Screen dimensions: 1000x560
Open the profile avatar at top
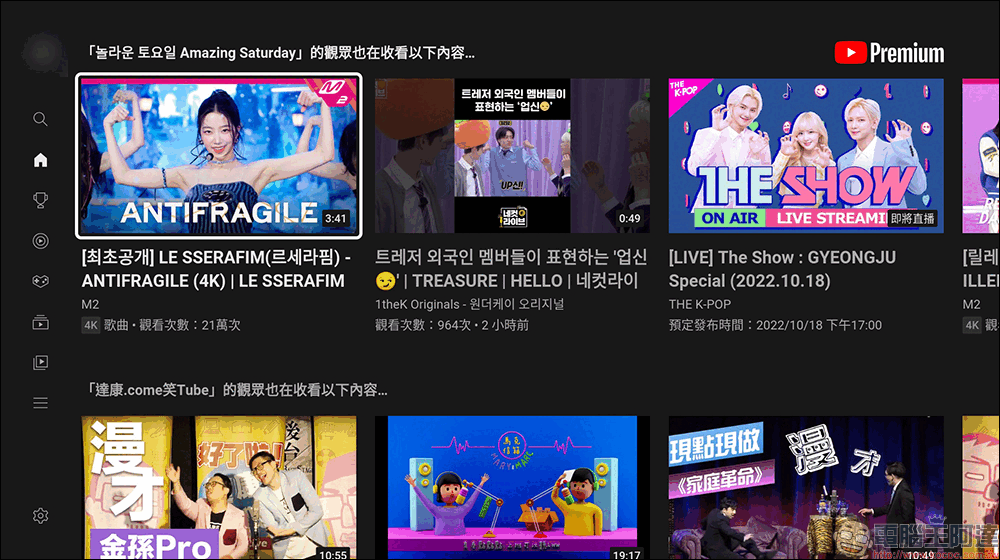click(x=41, y=50)
